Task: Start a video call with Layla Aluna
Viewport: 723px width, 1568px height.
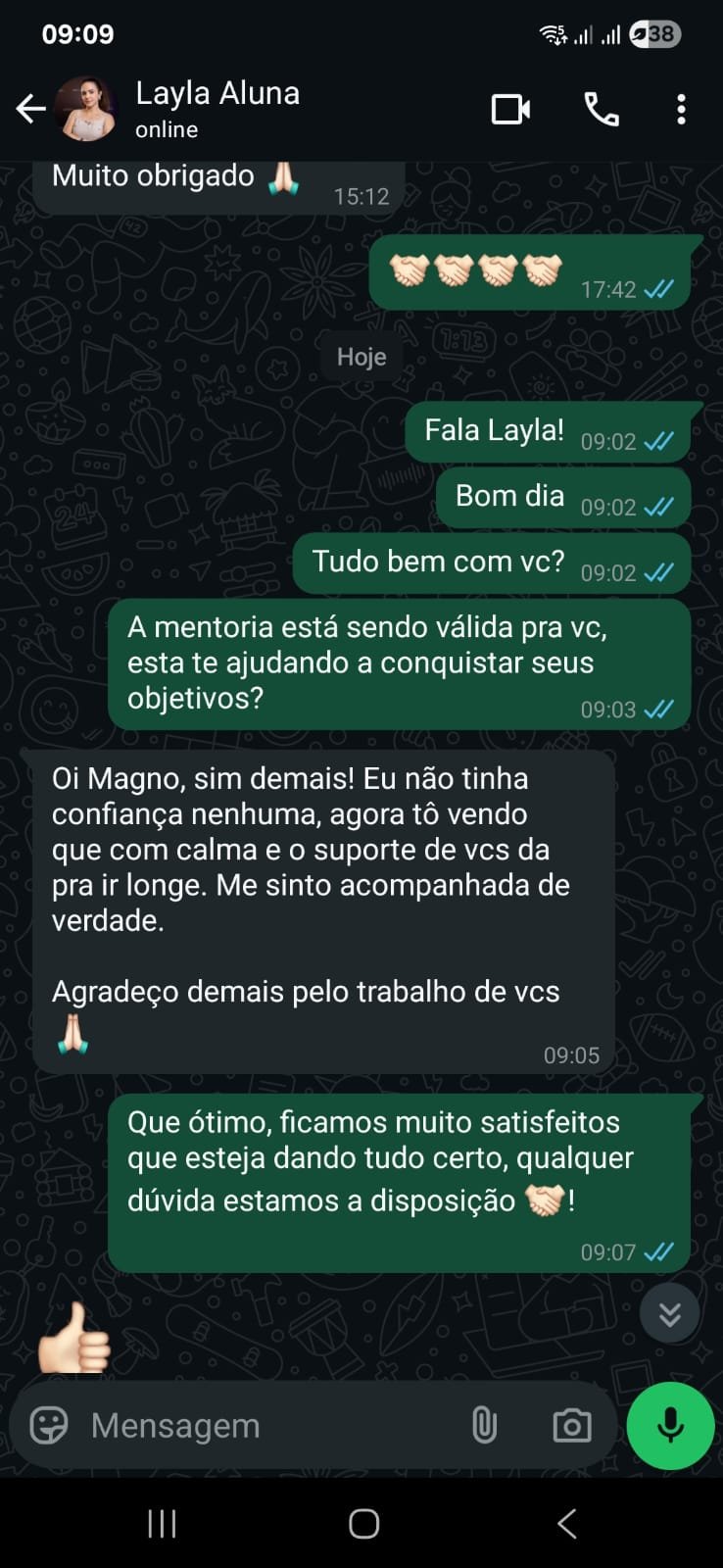Action: coord(508,110)
